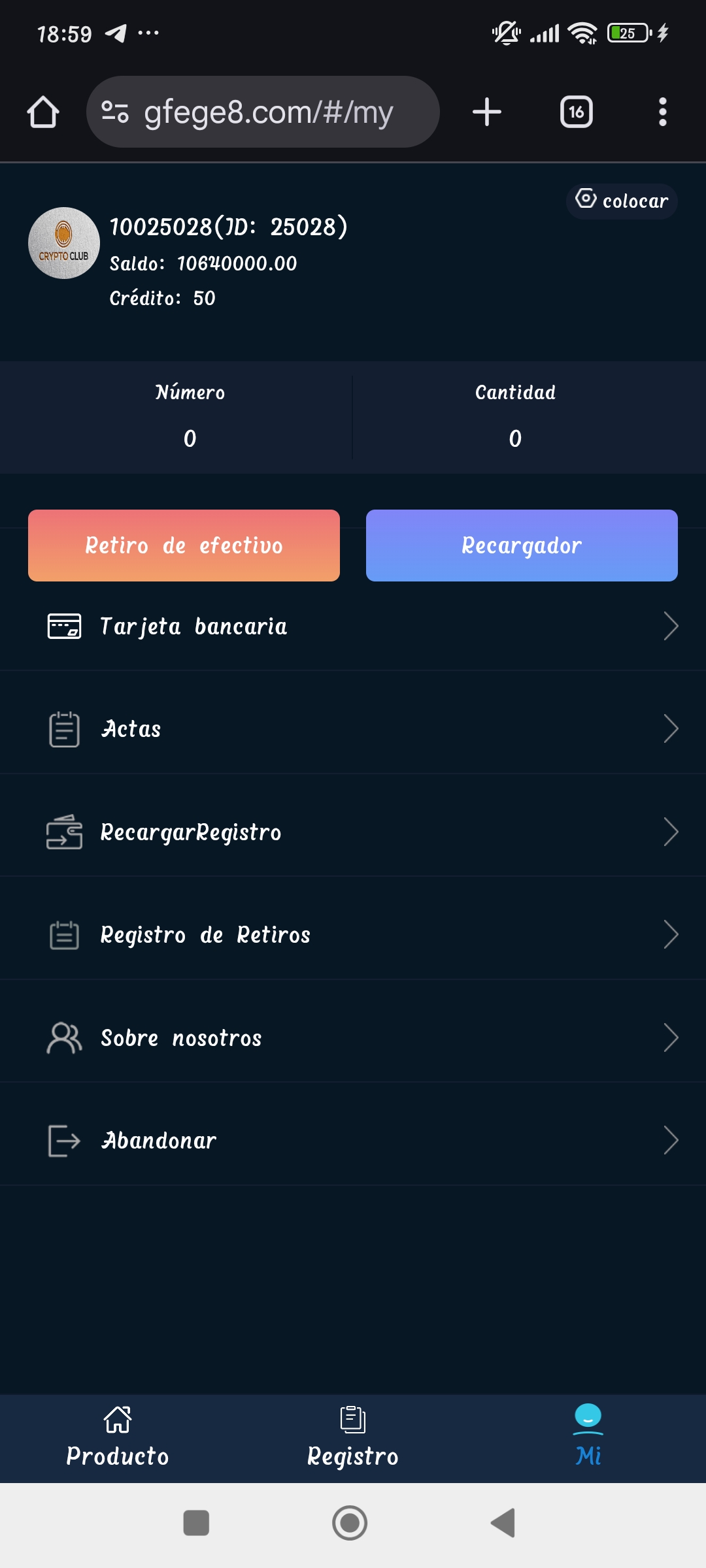The width and height of the screenshot is (706, 1568).
Task: Go back with the system back button
Action: [x=503, y=1523]
